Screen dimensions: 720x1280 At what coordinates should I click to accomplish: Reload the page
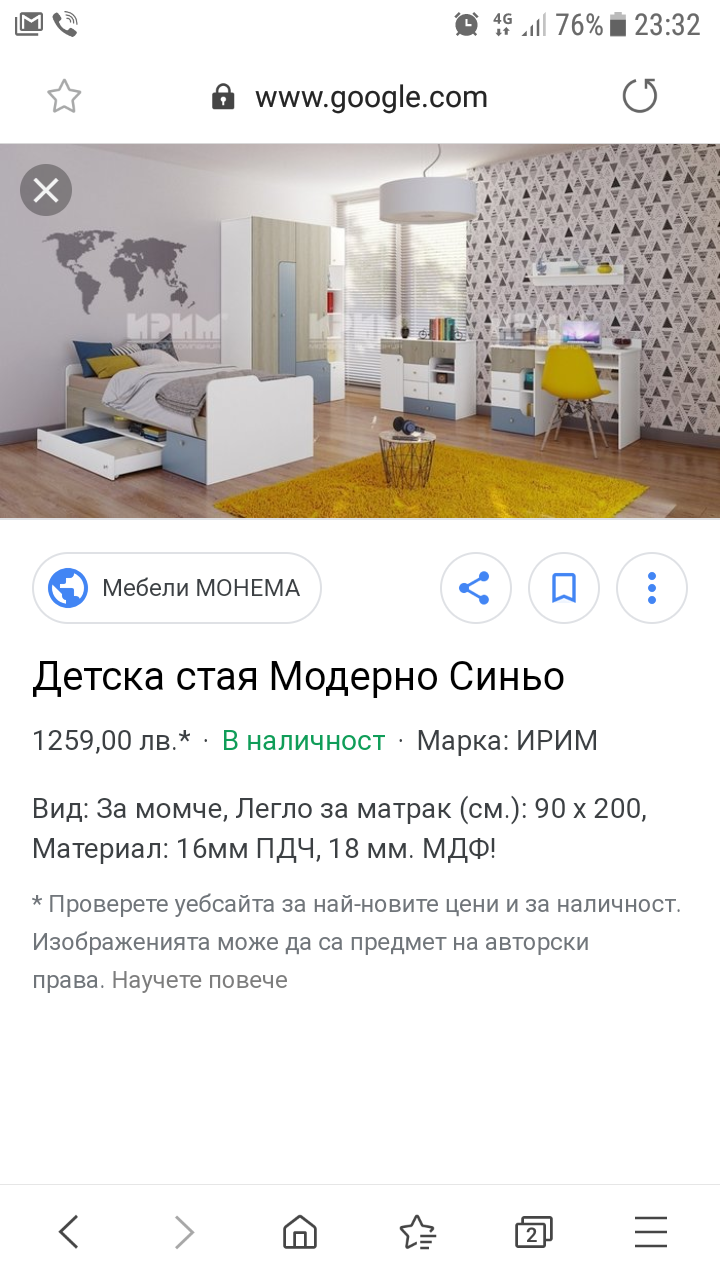point(640,97)
